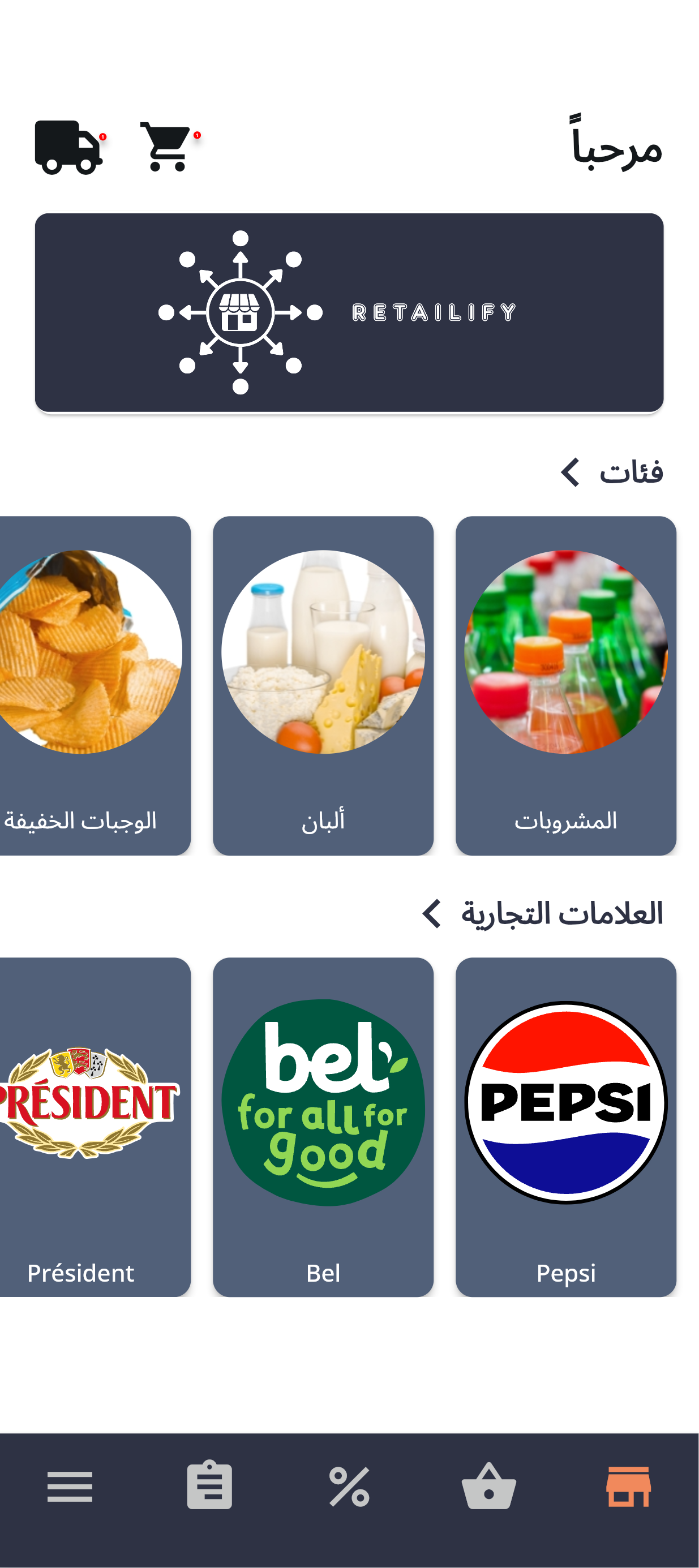Viewport: 699px width, 1568px height.
Task: Open the ألبان dairy category
Action: coord(323,685)
